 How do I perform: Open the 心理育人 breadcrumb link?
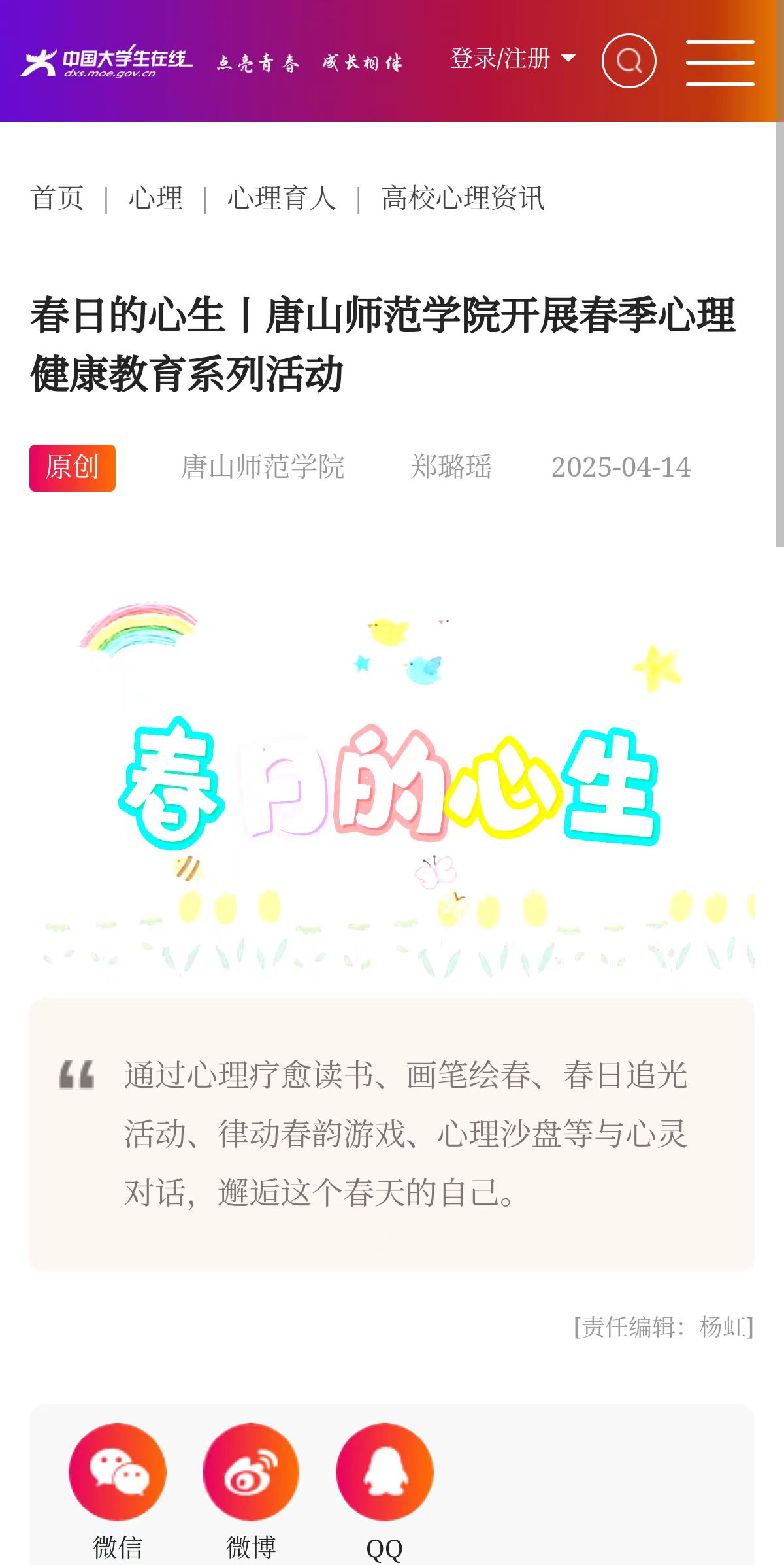click(282, 198)
